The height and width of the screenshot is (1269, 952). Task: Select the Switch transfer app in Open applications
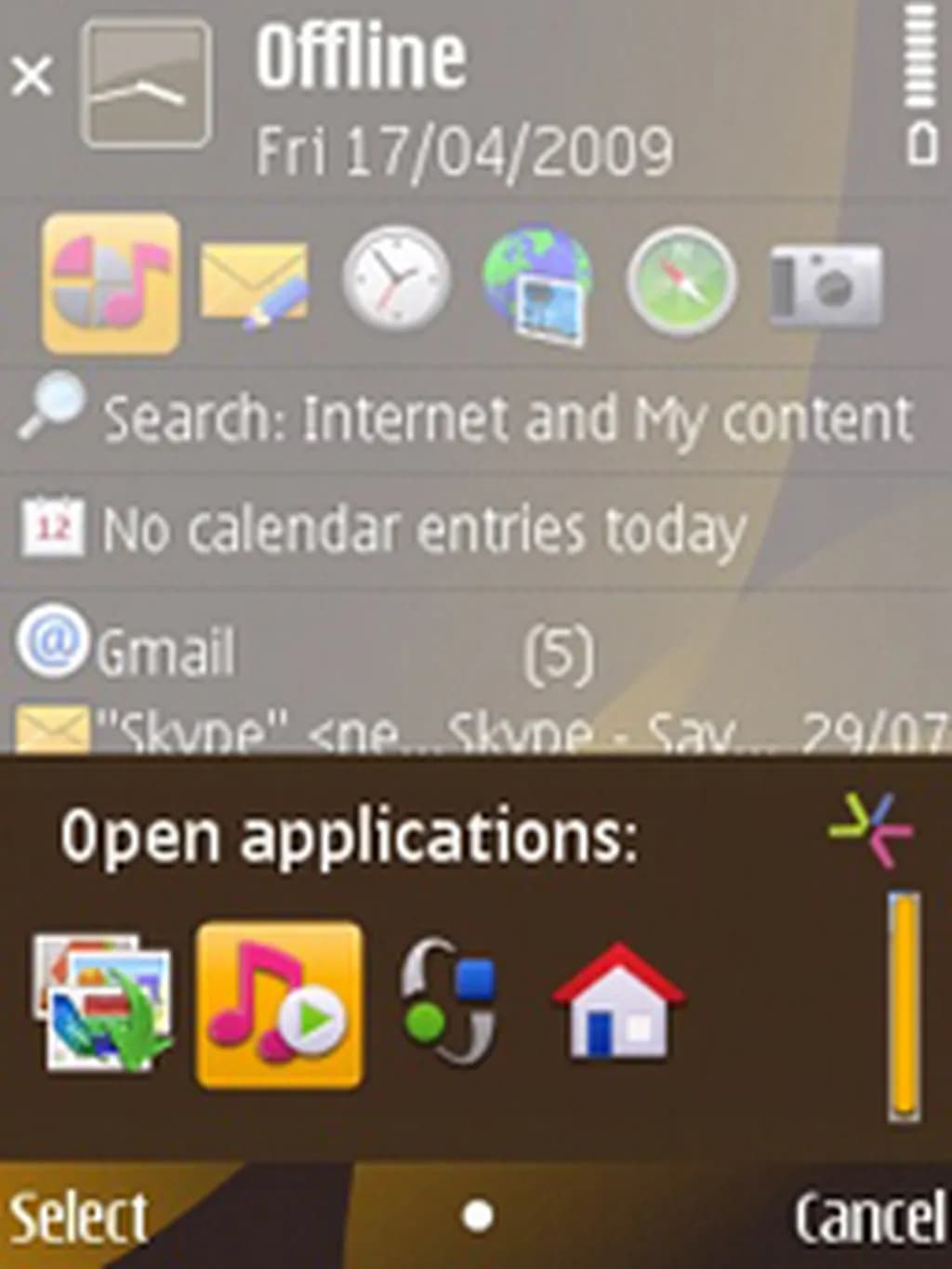(102, 1004)
